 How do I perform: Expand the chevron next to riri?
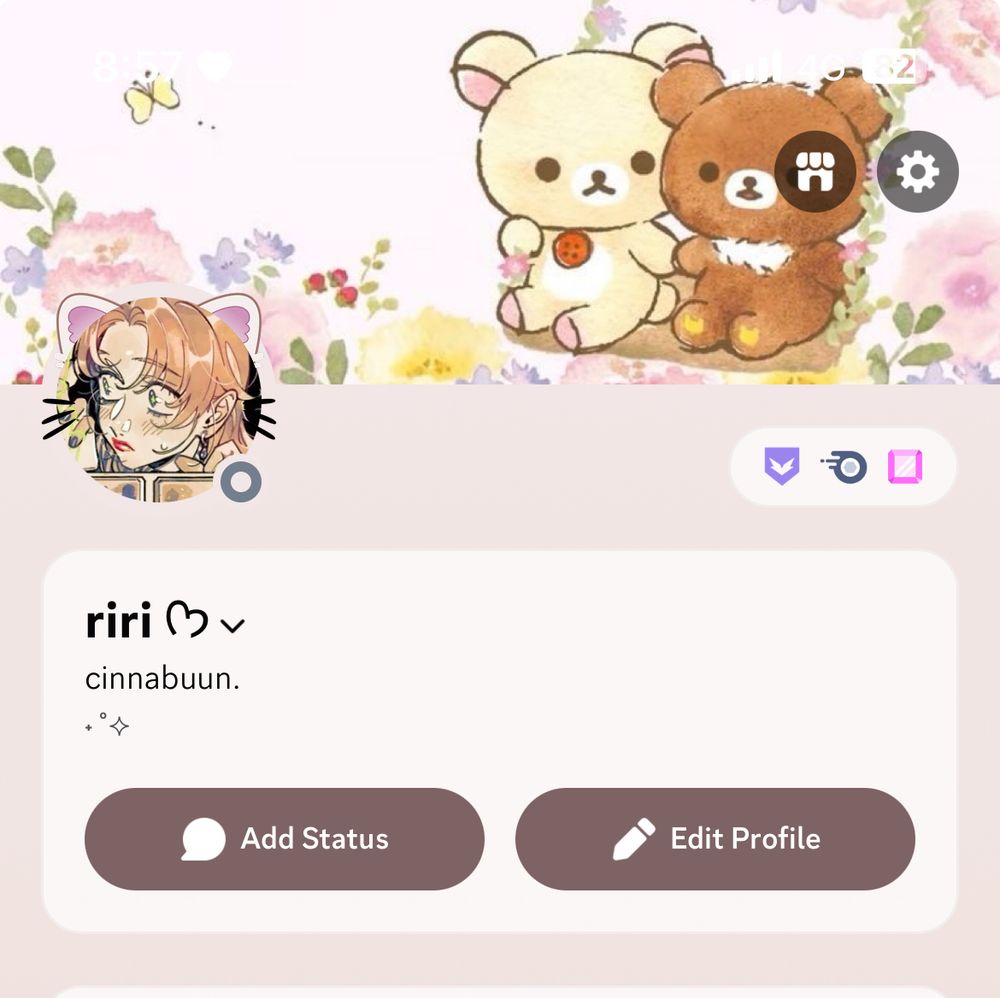(x=232, y=626)
